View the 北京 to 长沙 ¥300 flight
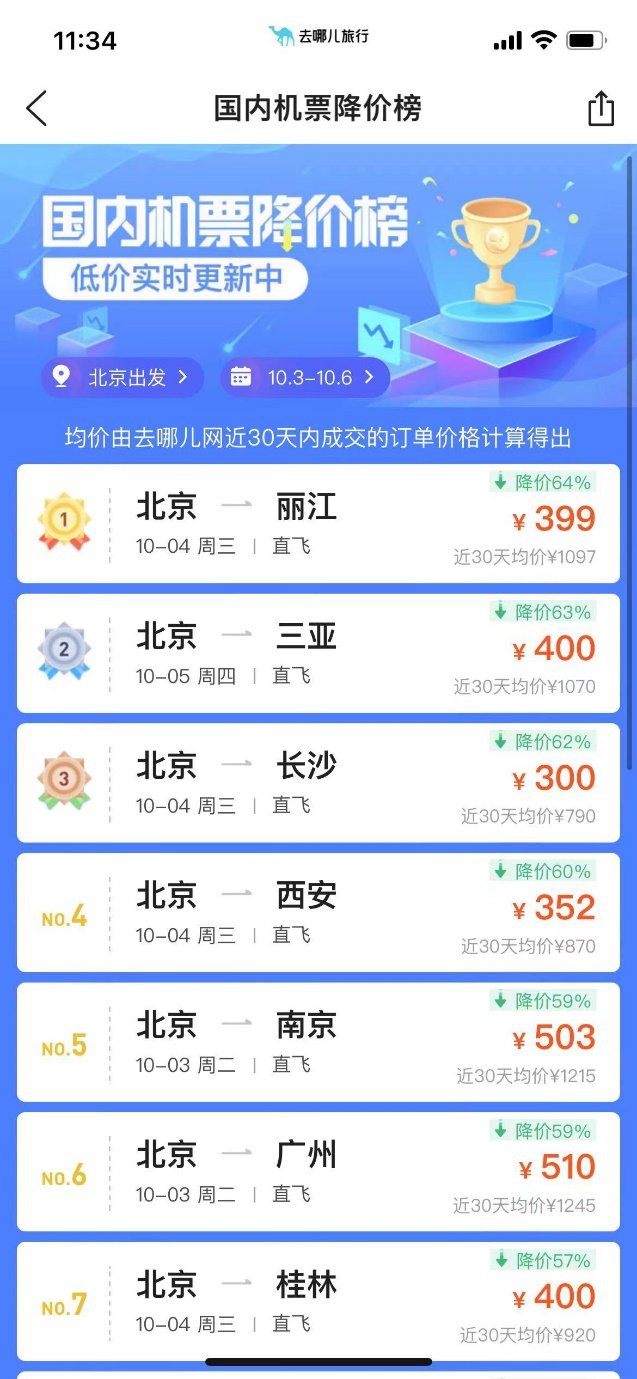Viewport: 637px width, 1379px height. point(318,782)
